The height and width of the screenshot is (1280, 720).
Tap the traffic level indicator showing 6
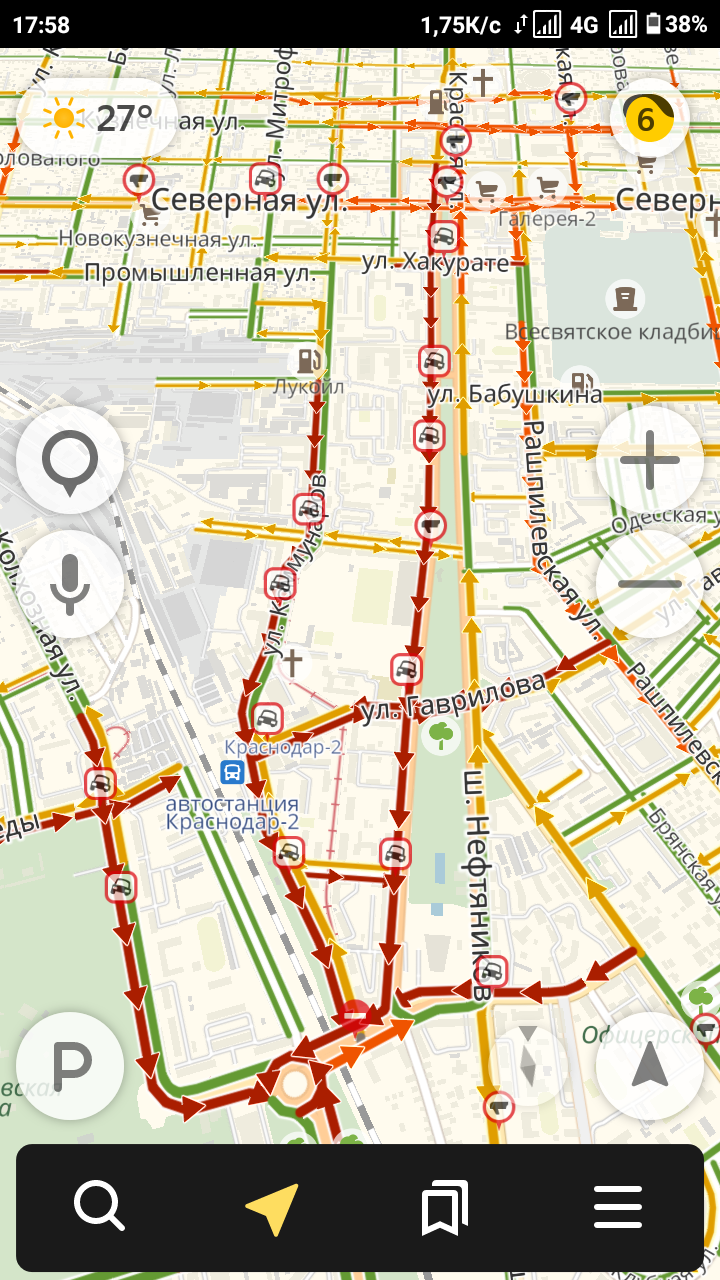646,120
